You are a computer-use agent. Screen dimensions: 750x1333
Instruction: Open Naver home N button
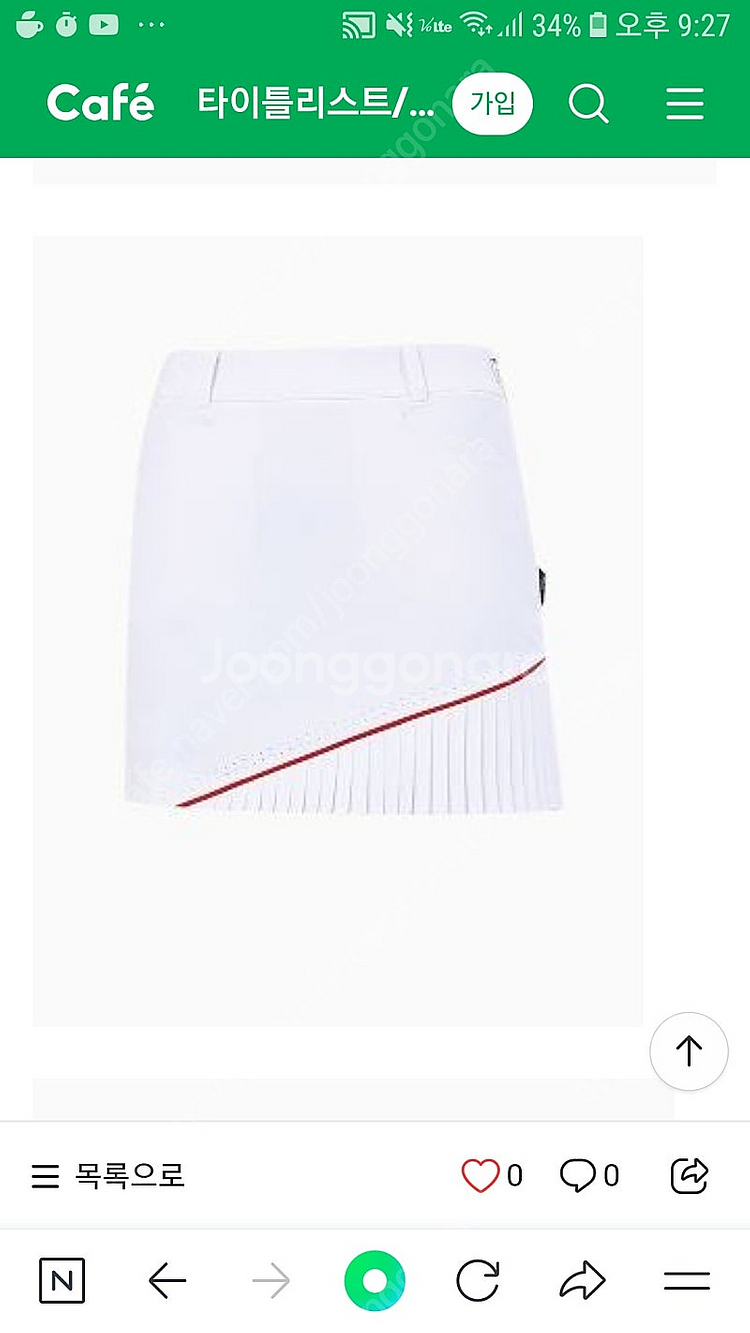pyautogui.click(x=62, y=1281)
